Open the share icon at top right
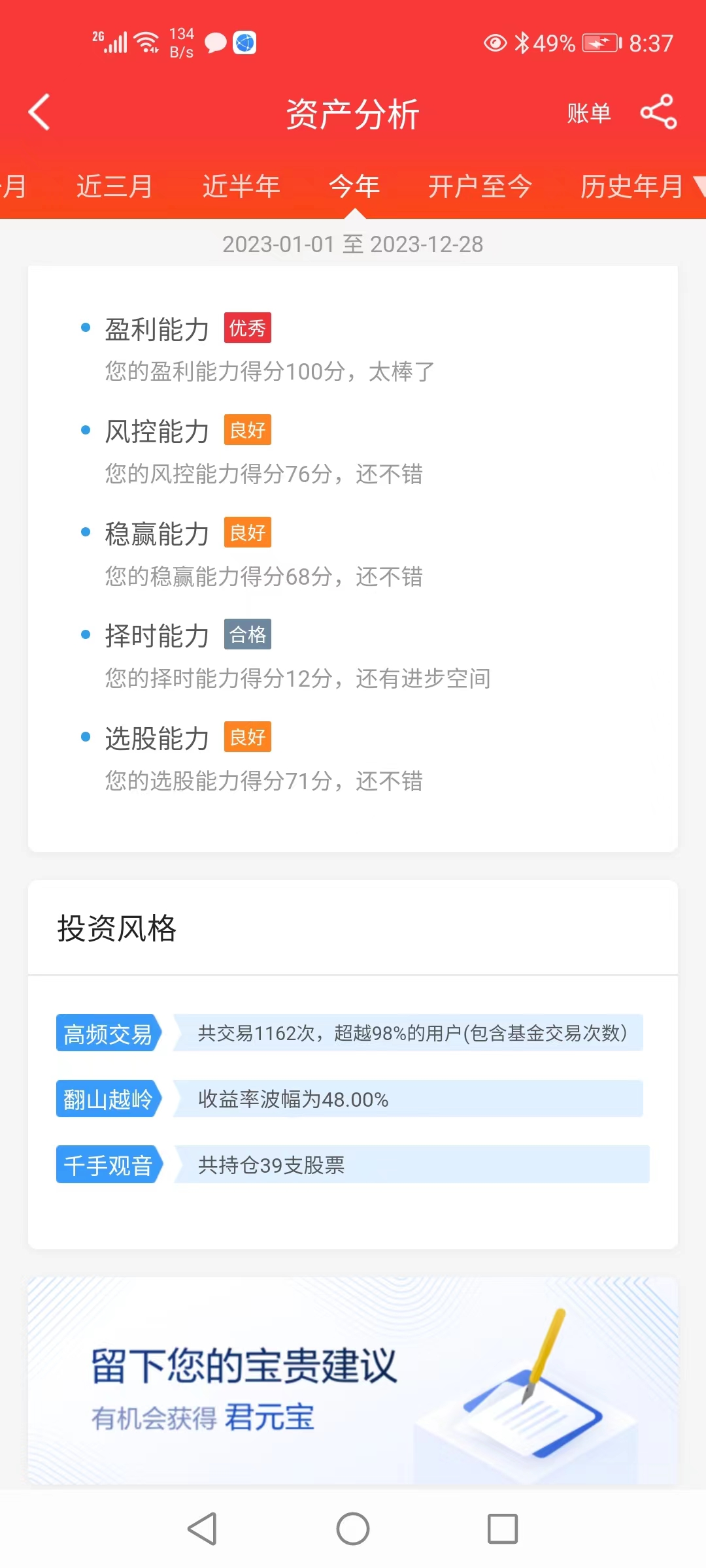706x1568 pixels. pyautogui.click(x=658, y=110)
